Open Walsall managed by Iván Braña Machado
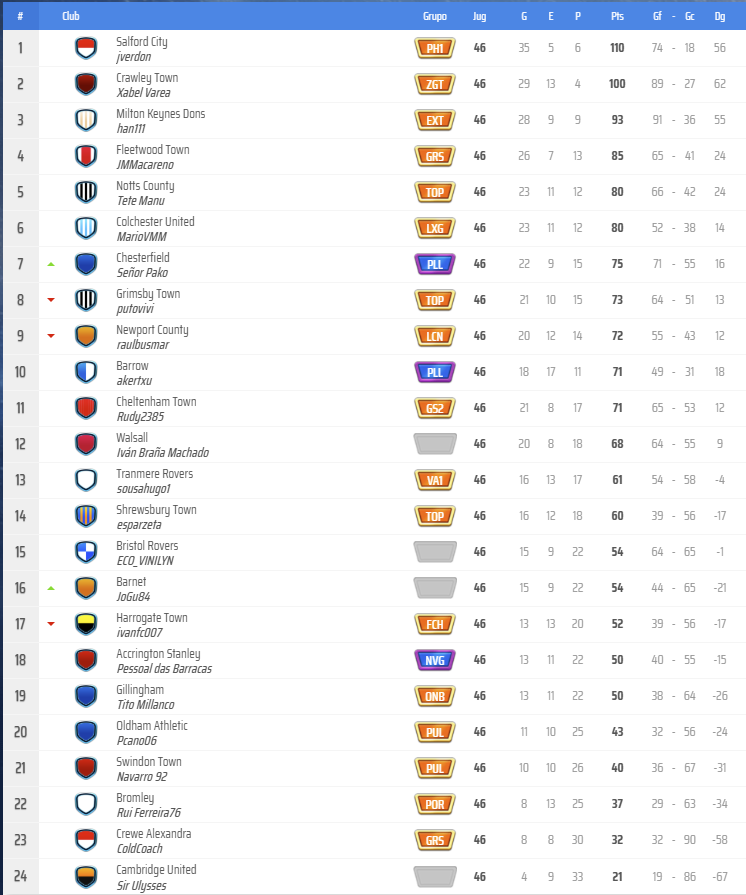 [132, 438]
